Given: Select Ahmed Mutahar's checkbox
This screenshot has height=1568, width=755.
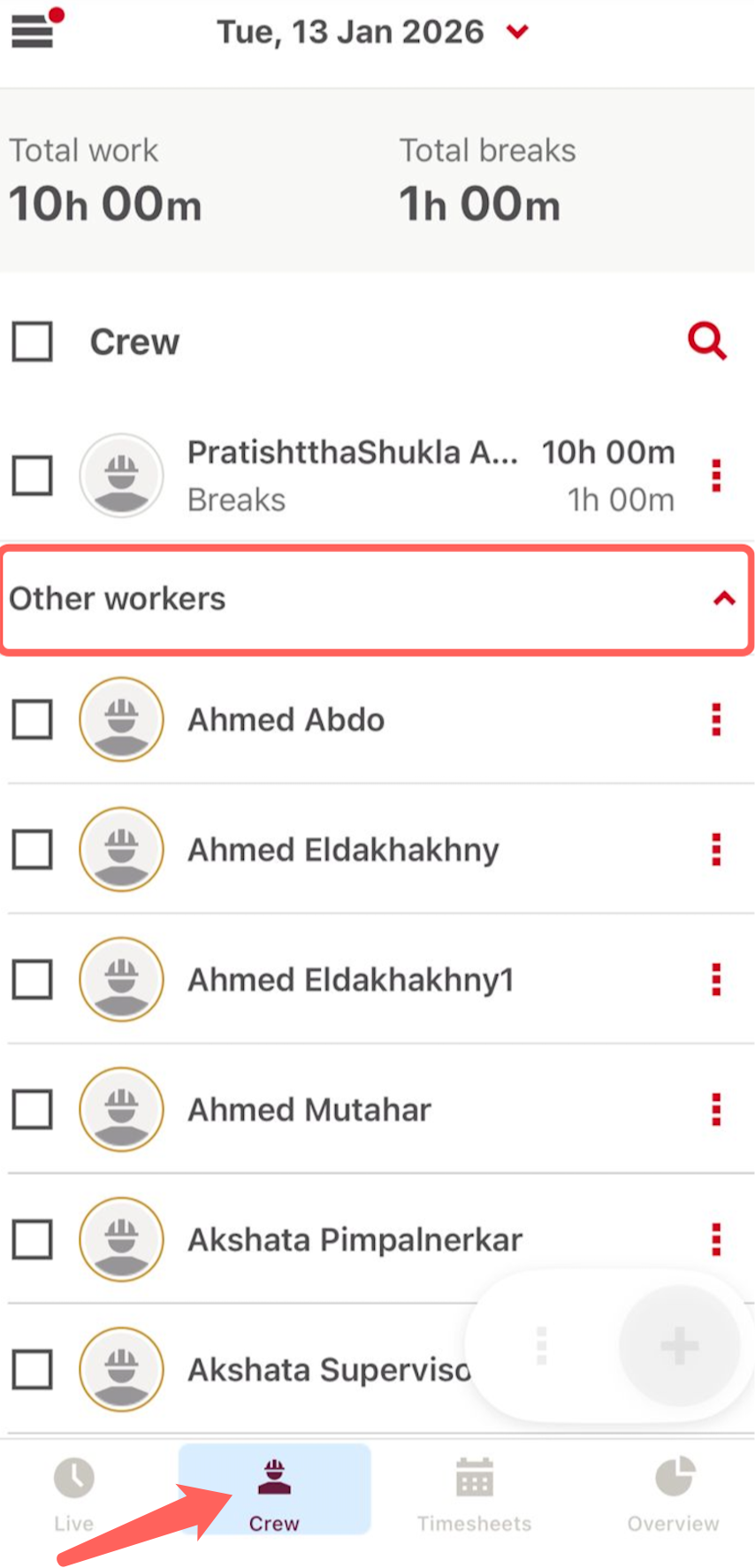Looking at the screenshot, I should (33, 1110).
